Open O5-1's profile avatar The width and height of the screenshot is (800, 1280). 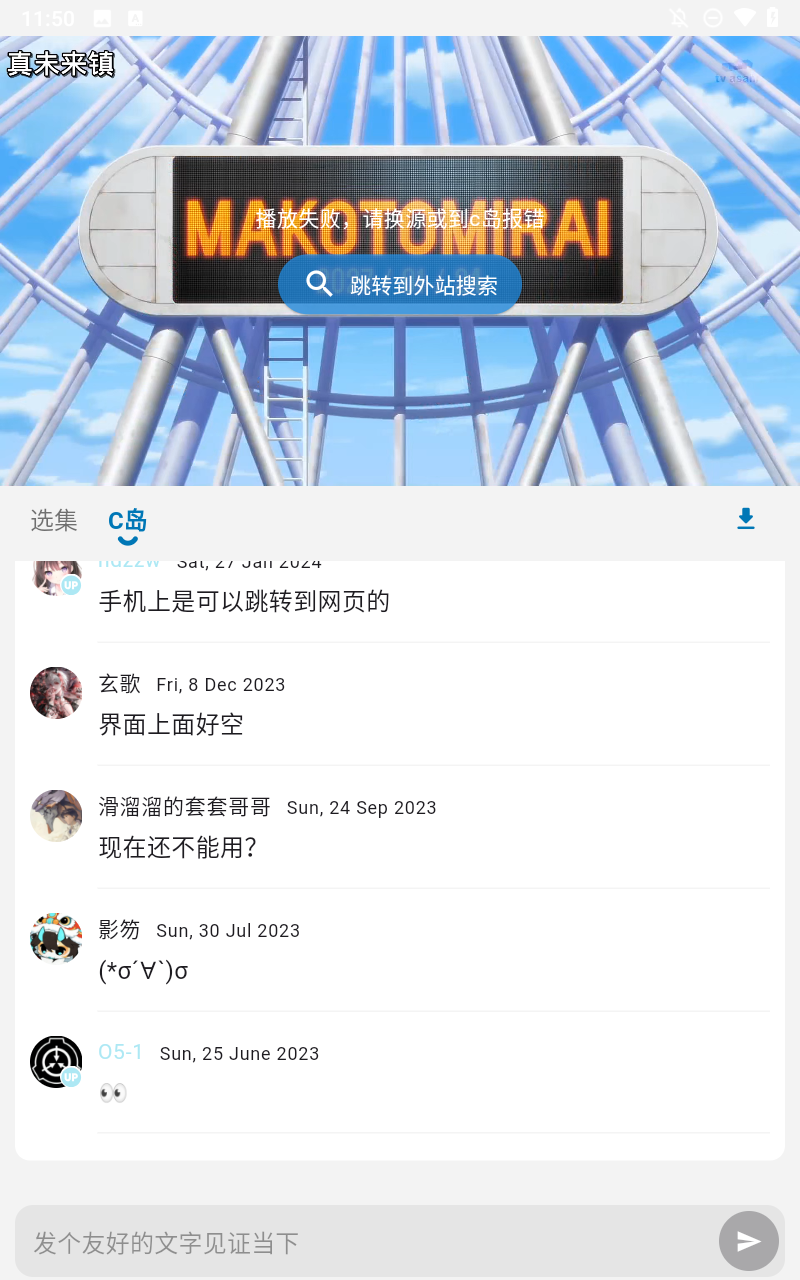(56, 1062)
